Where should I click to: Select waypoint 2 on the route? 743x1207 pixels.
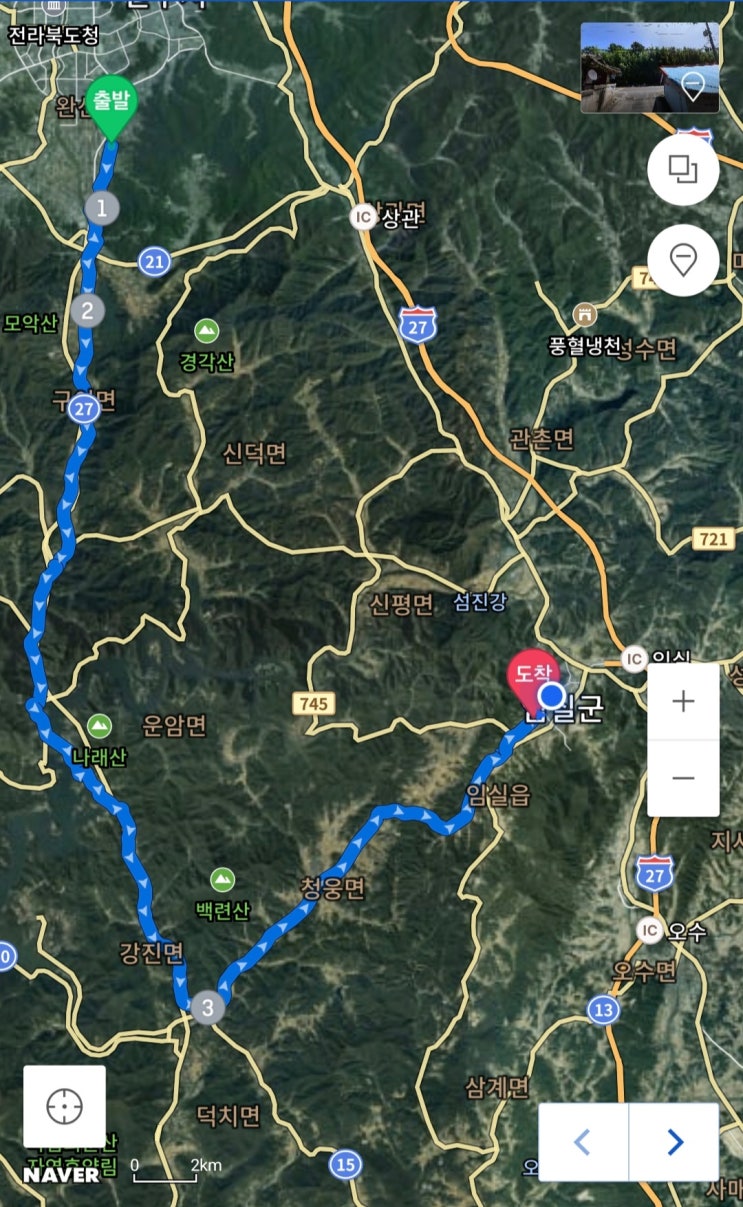click(88, 310)
